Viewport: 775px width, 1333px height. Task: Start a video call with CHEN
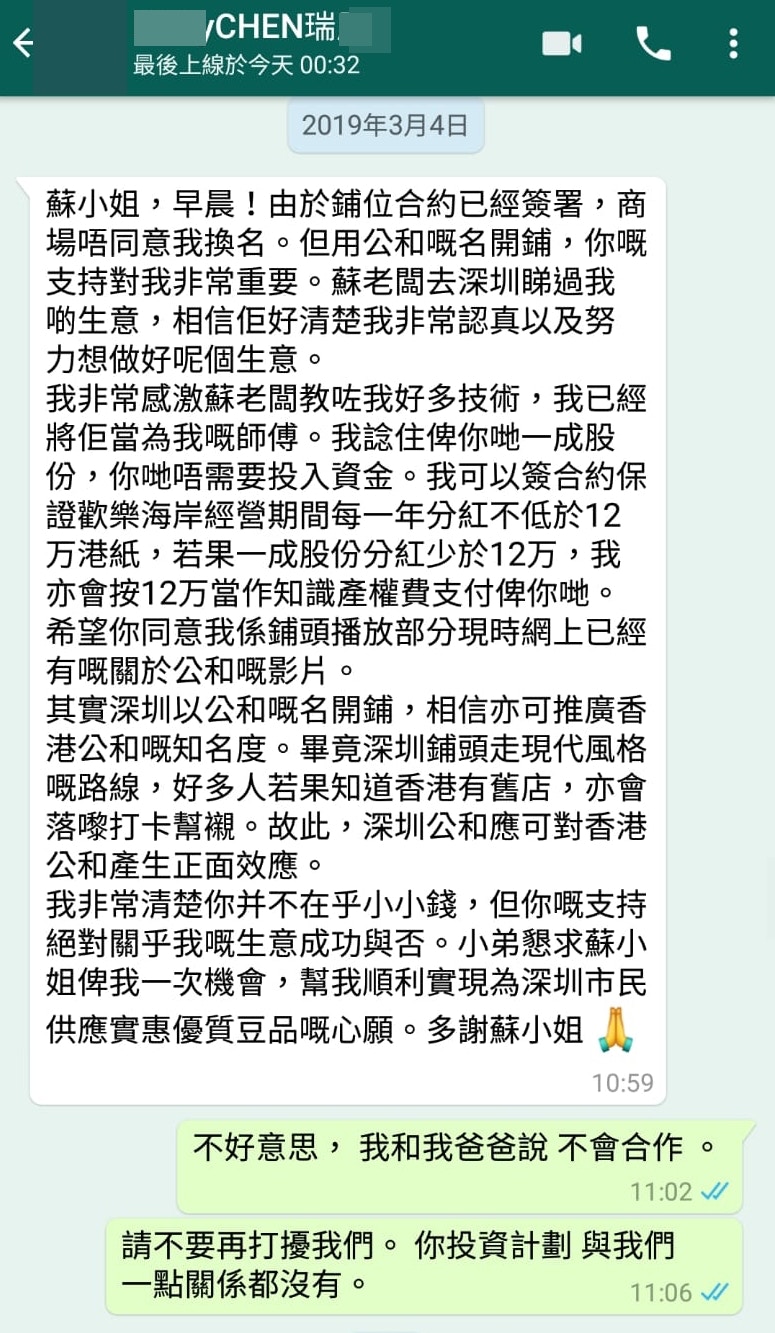pyautogui.click(x=562, y=43)
